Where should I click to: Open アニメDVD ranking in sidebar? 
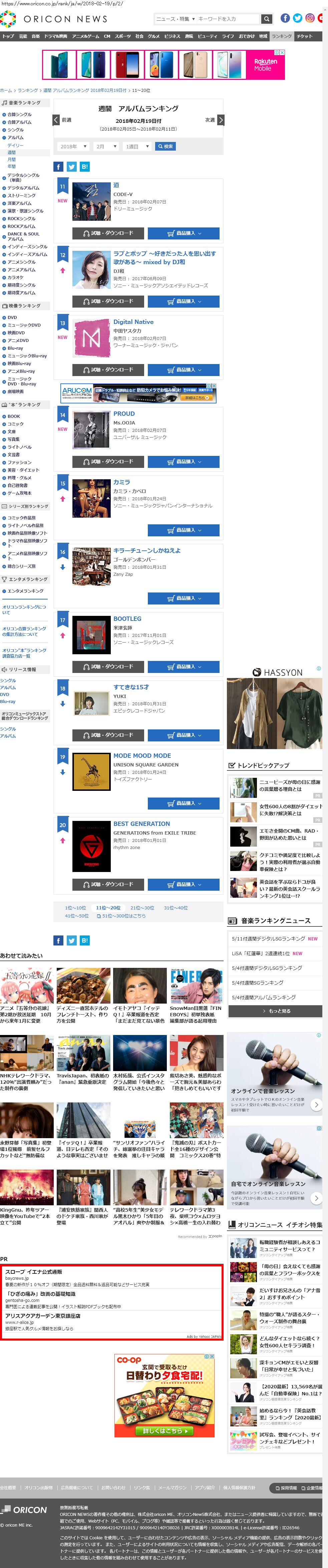coord(18,340)
